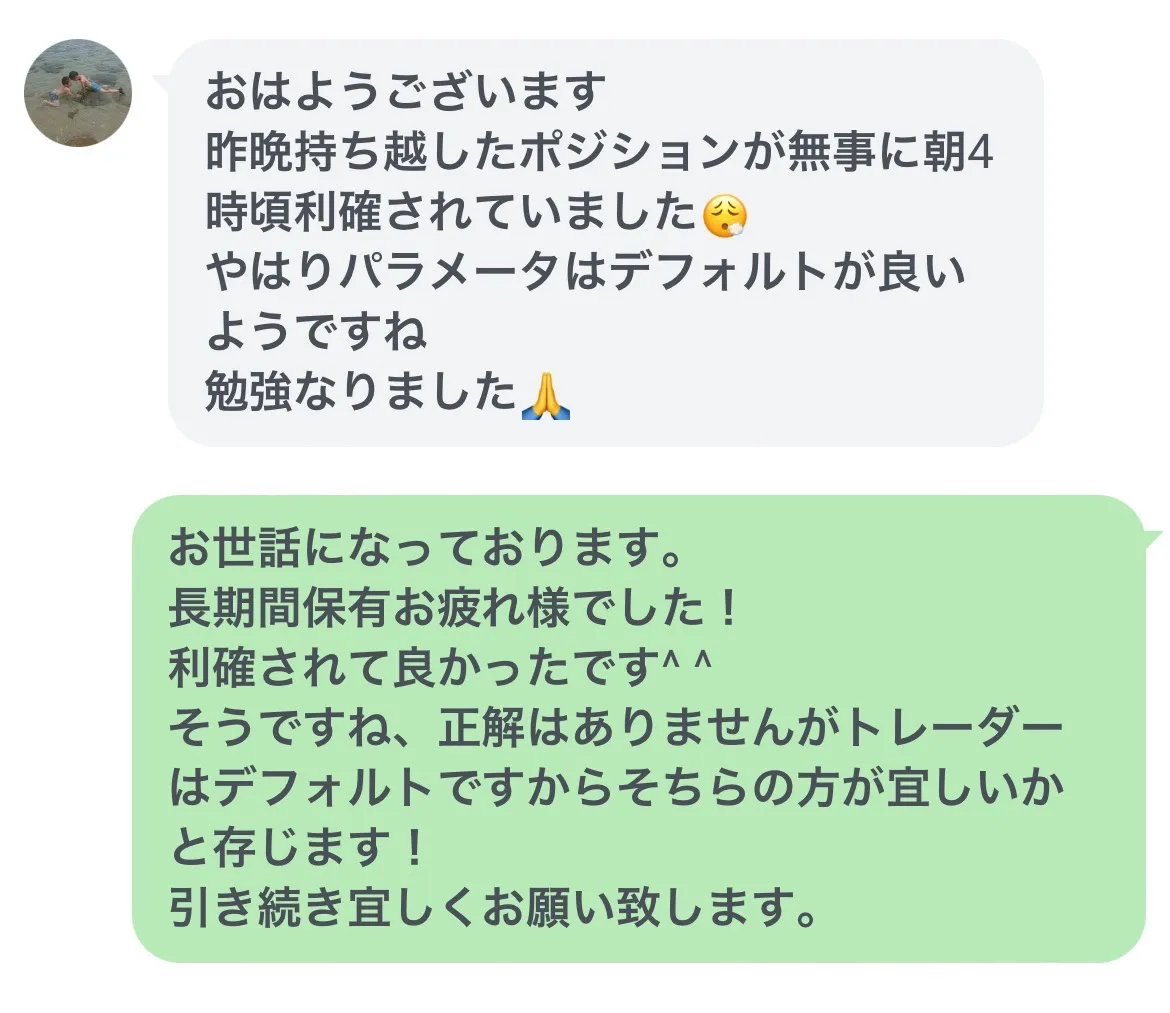Open the sender's profile photo avatar
Screen dimensions: 1170x1013
(x=78, y=93)
